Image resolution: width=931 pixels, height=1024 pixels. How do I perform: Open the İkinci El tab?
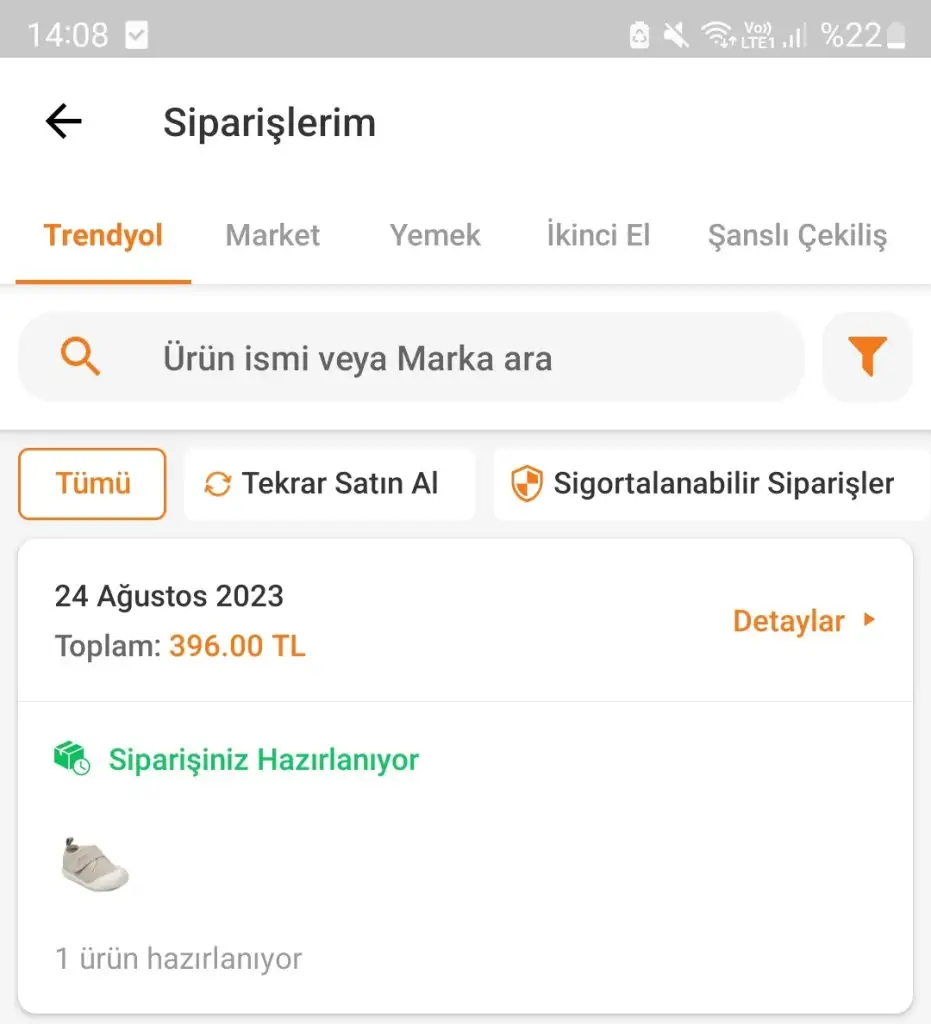pyautogui.click(x=598, y=236)
